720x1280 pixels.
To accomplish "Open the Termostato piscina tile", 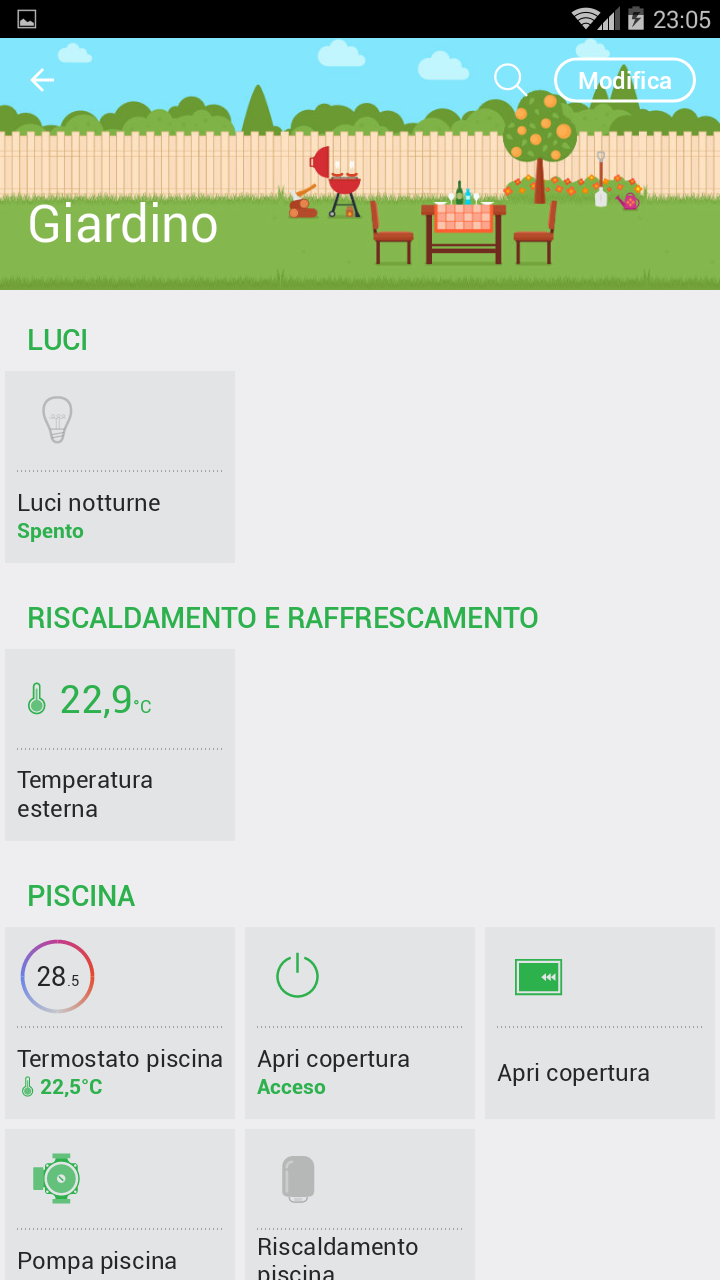I will tap(120, 1023).
